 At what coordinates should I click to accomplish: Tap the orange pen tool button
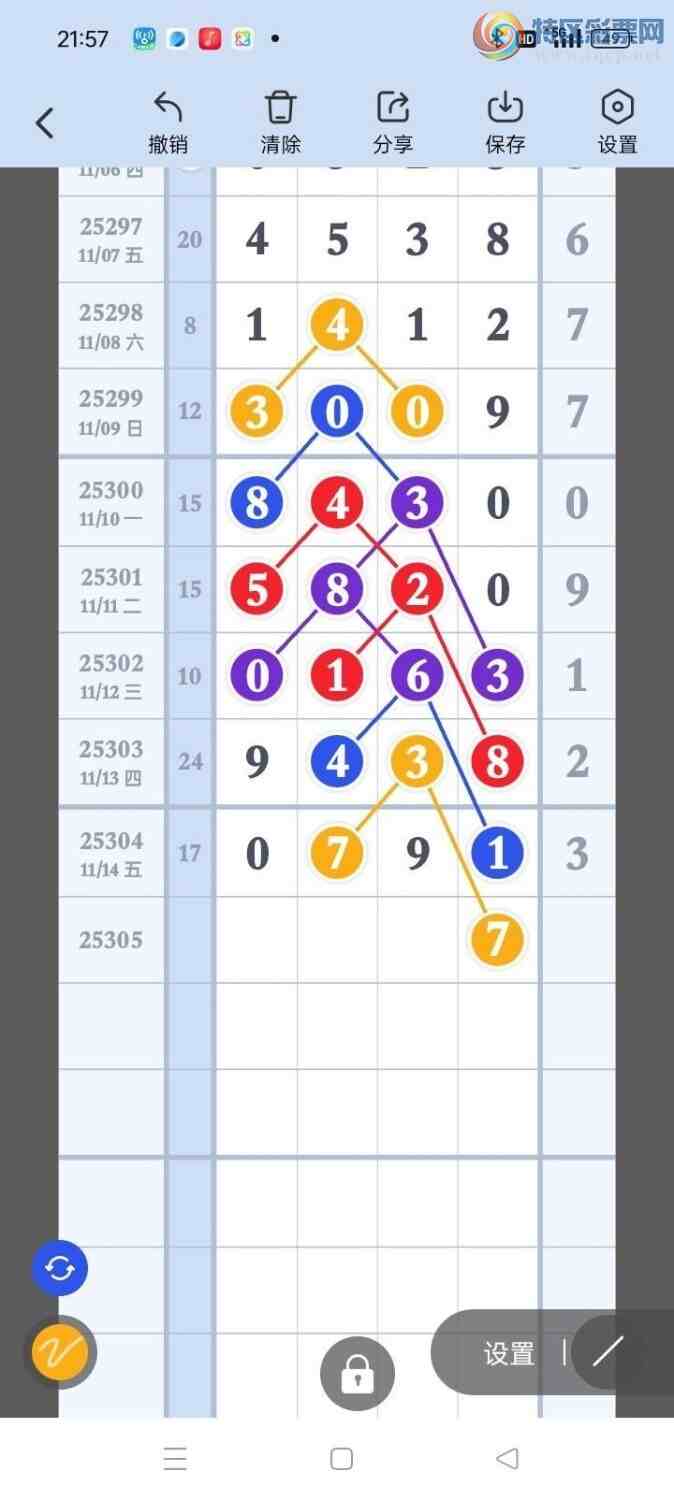coord(60,1354)
